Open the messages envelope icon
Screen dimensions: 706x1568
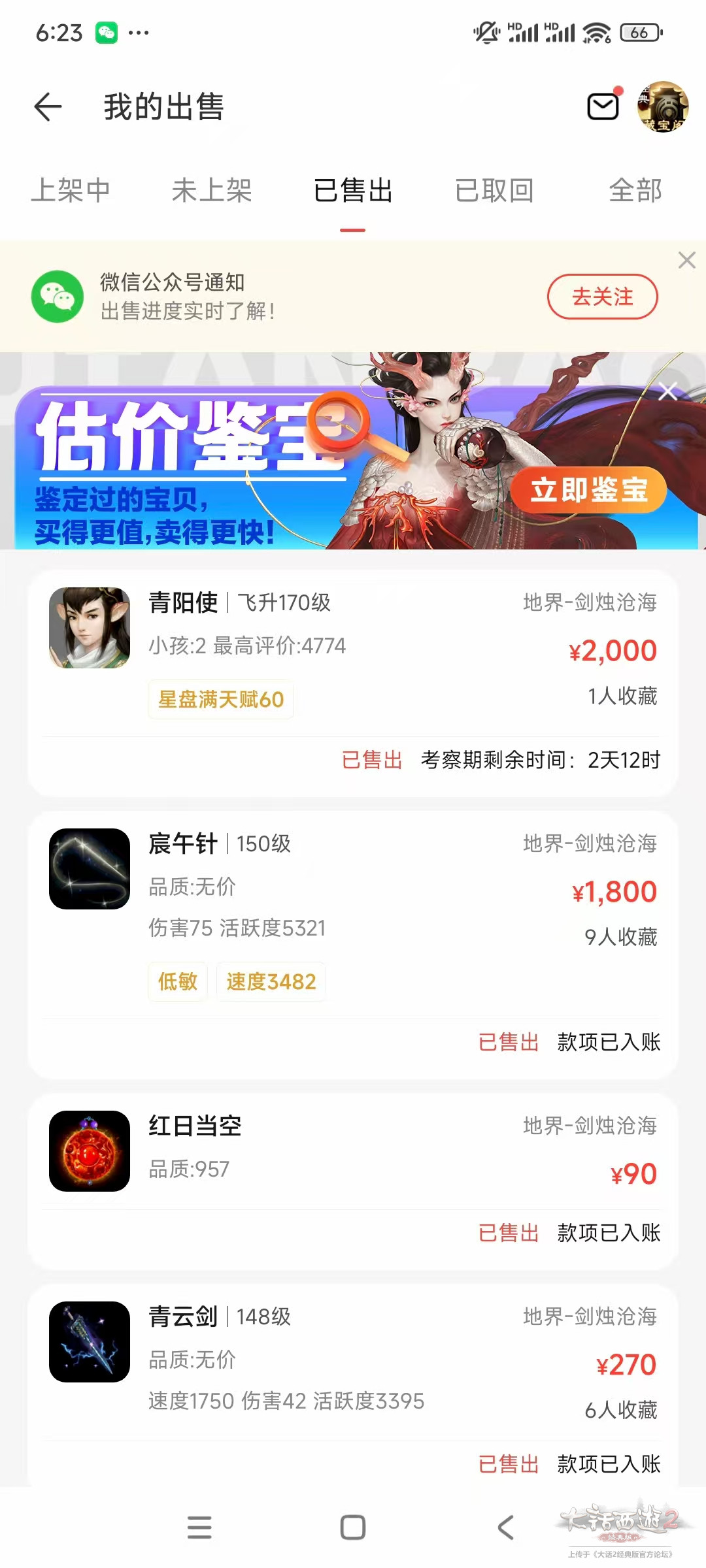(x=602, y=106)
